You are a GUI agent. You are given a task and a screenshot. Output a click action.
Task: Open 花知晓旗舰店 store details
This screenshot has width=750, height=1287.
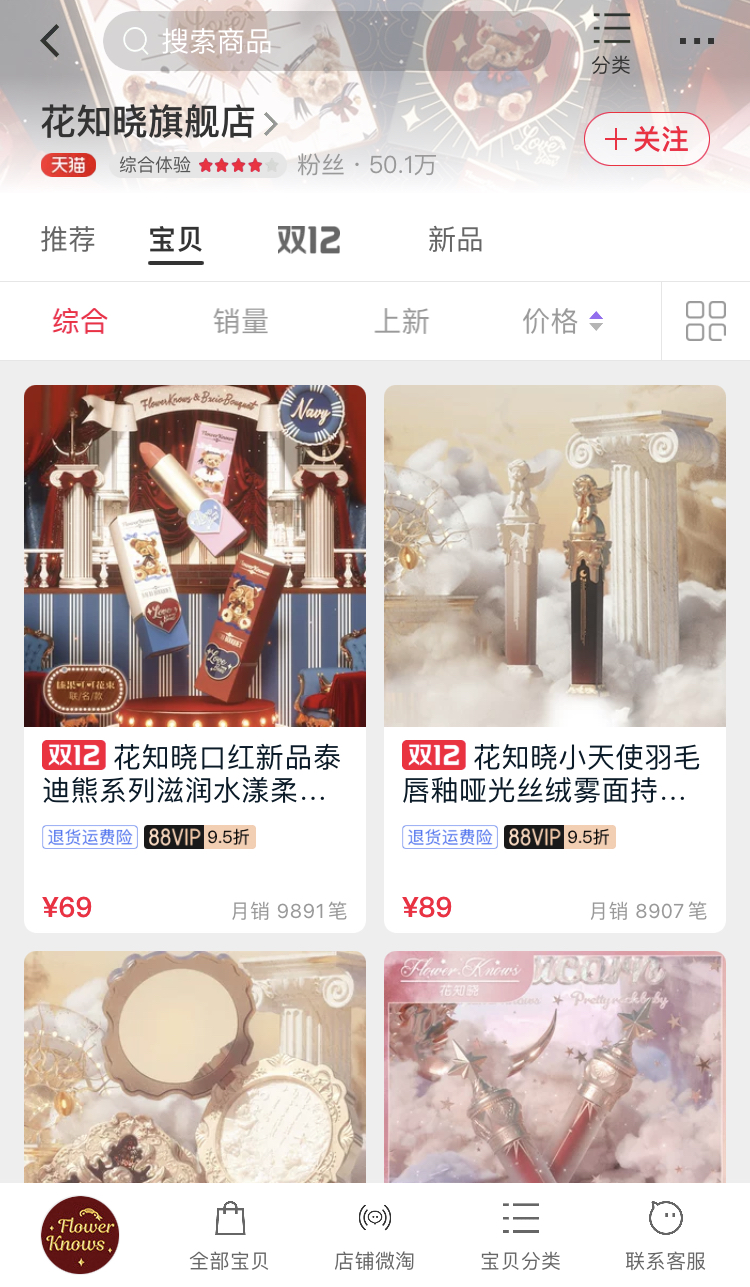(x=160, y=122)
